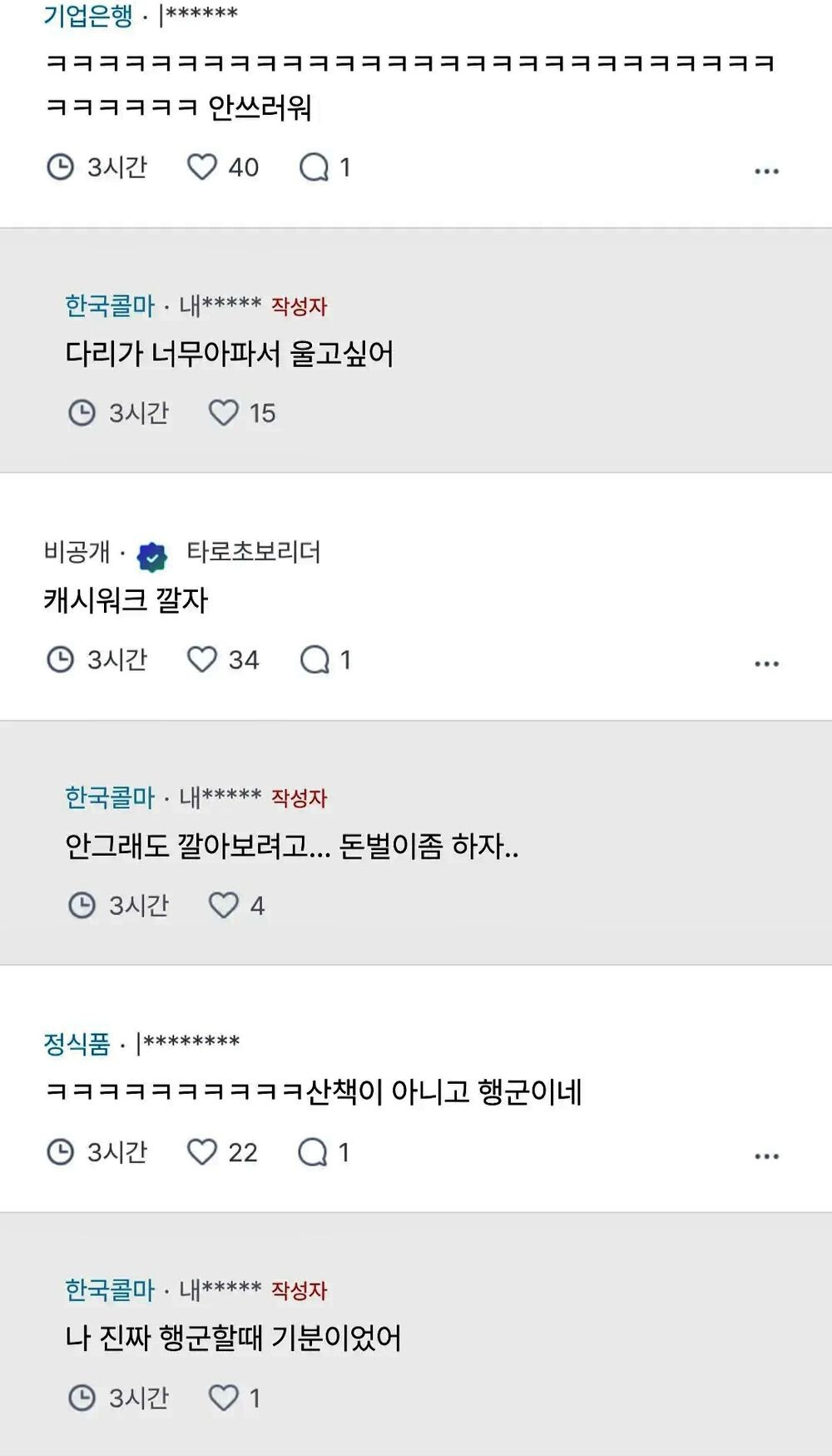Open overflow menu on '캐시워크 깔자' comment
The image size is (832, 1456).
click(x=766, y=663)
